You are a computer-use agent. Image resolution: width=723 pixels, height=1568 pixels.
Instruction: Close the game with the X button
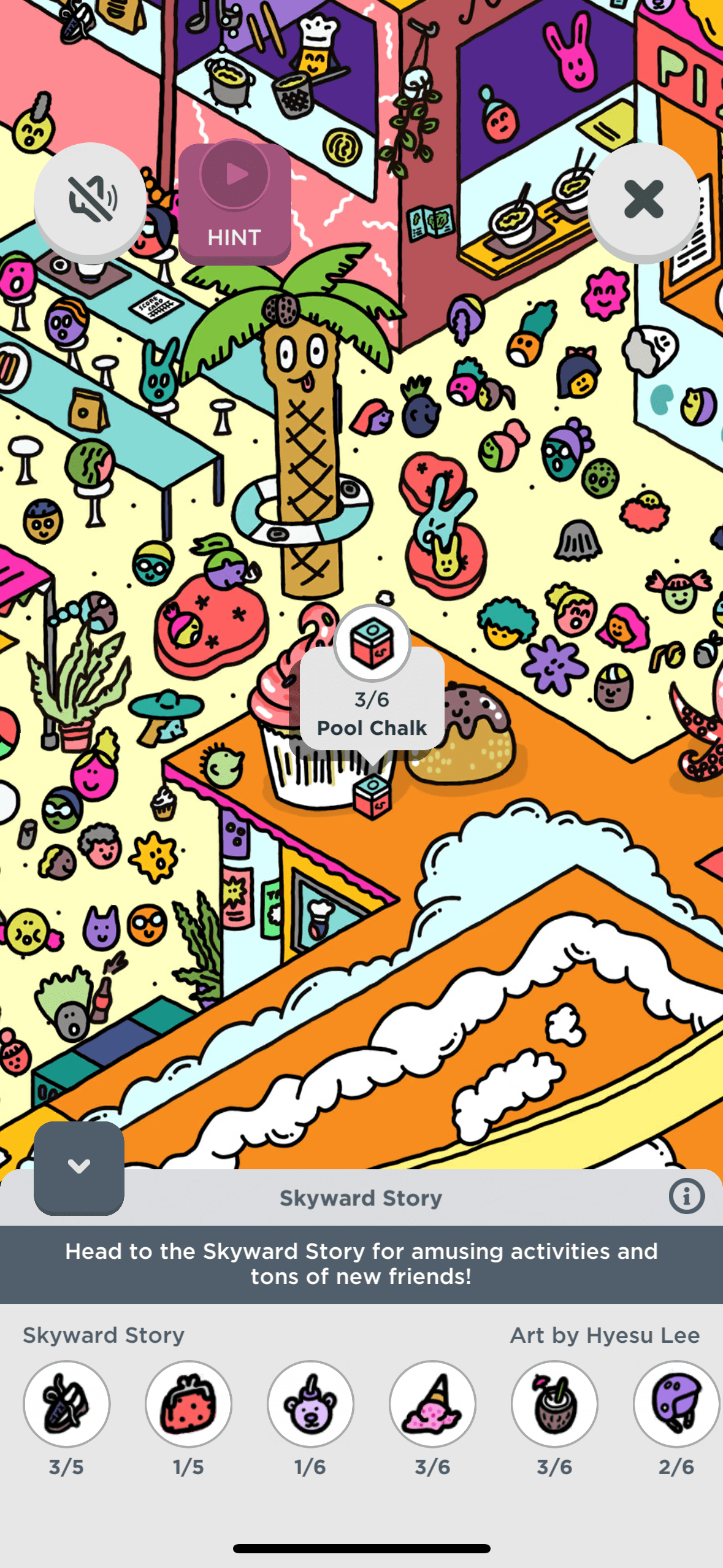(x=643, y=199)
